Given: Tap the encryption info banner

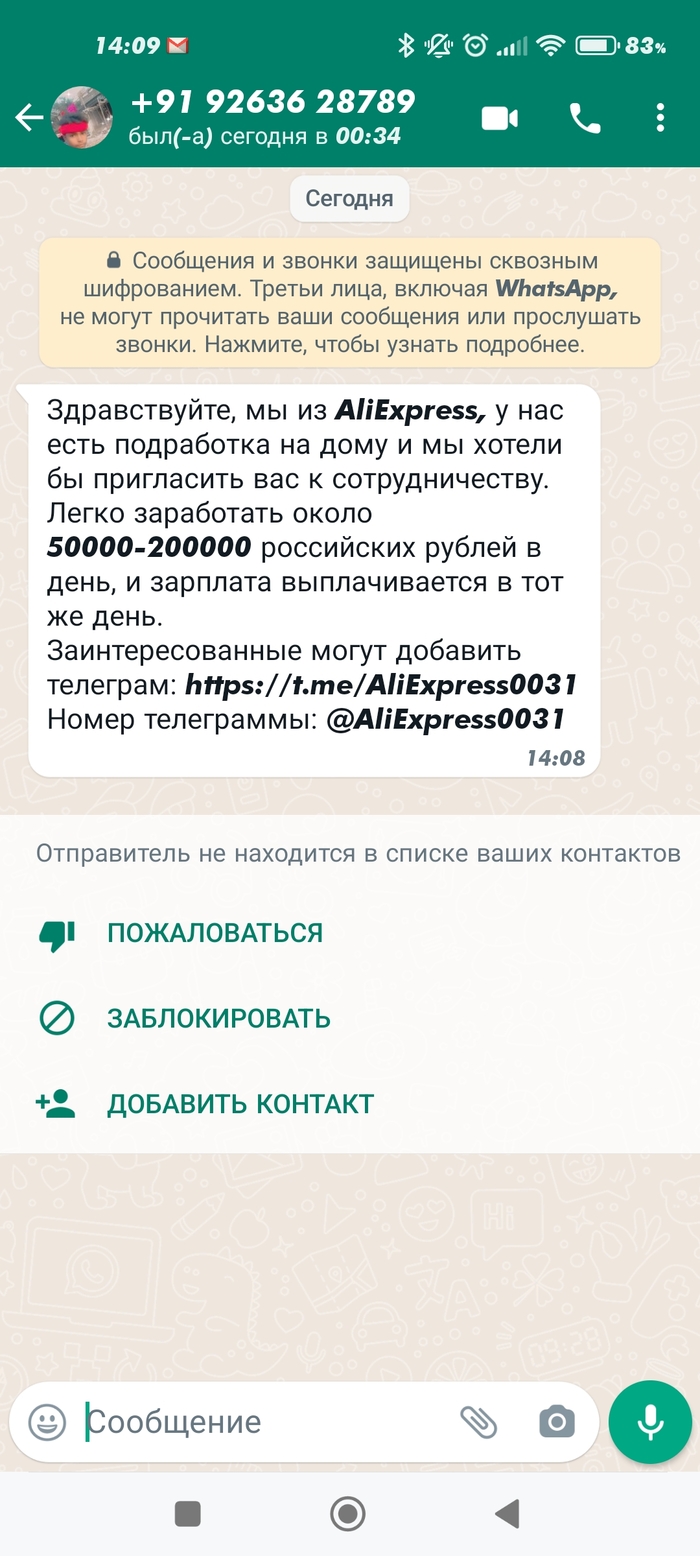Looking at the screenshot, I should coord(349,303).
